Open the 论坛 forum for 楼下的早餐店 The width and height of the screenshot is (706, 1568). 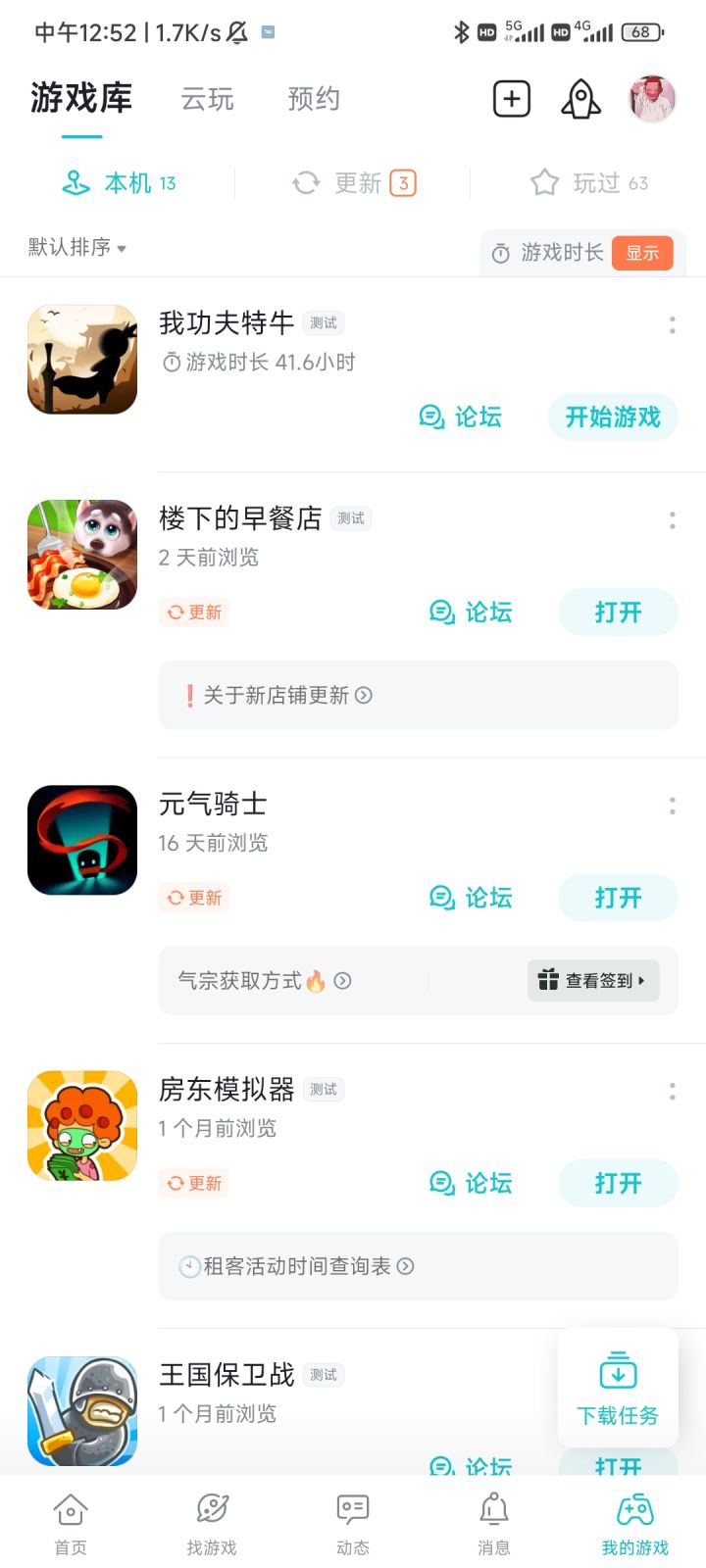pyautogui.click(x=471, y=612)
